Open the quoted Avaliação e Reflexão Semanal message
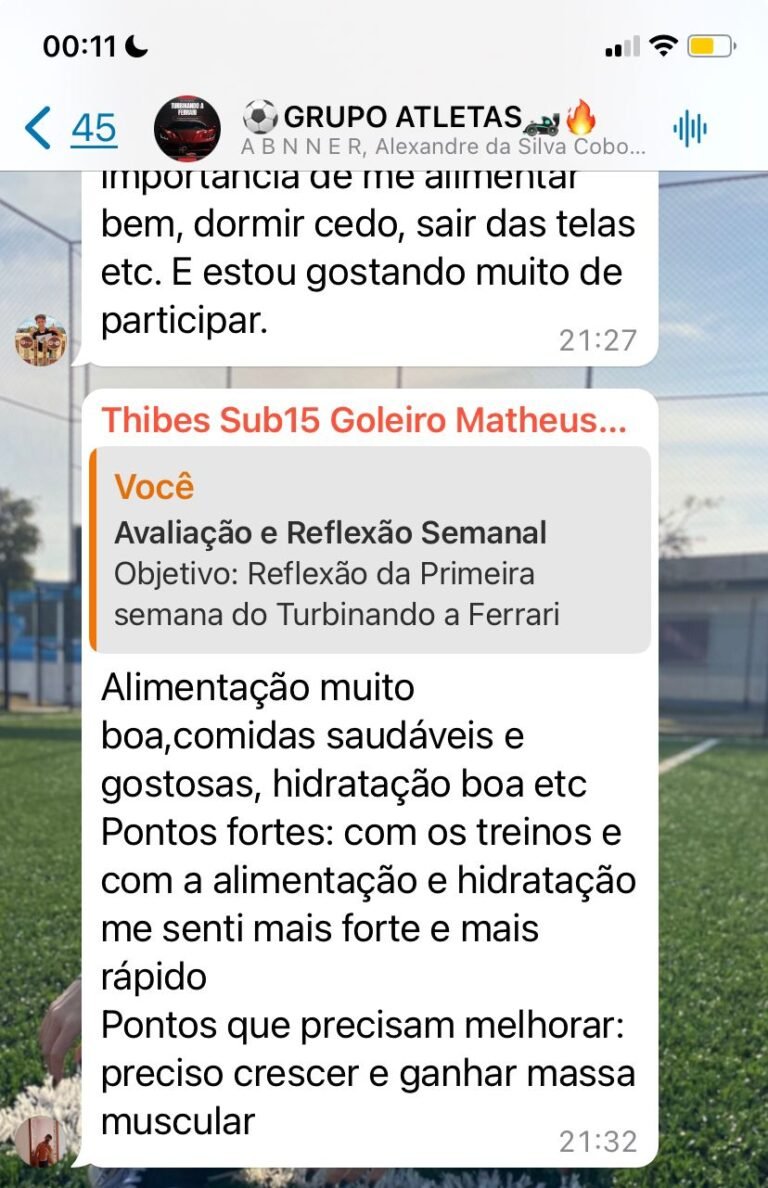The height and width of the screenshot is (1188, 768). 370,550
